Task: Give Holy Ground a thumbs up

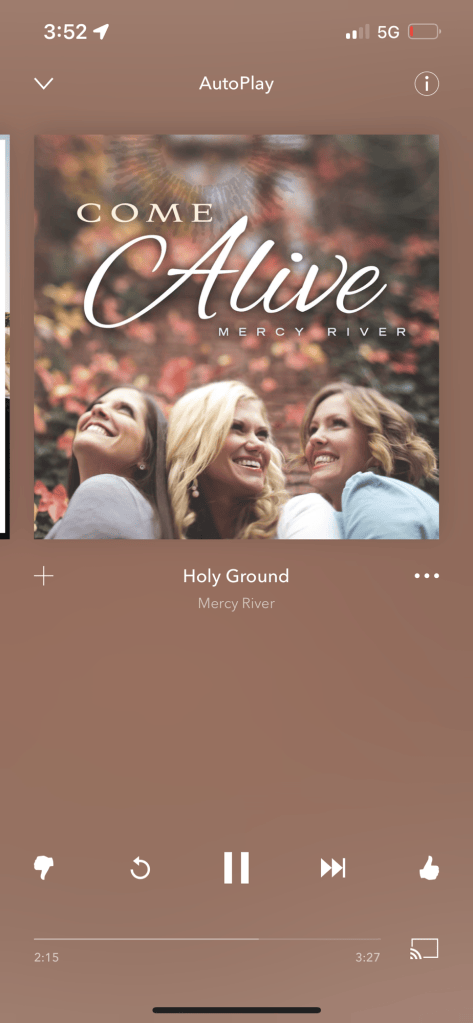Action: [x=429, y=868]
